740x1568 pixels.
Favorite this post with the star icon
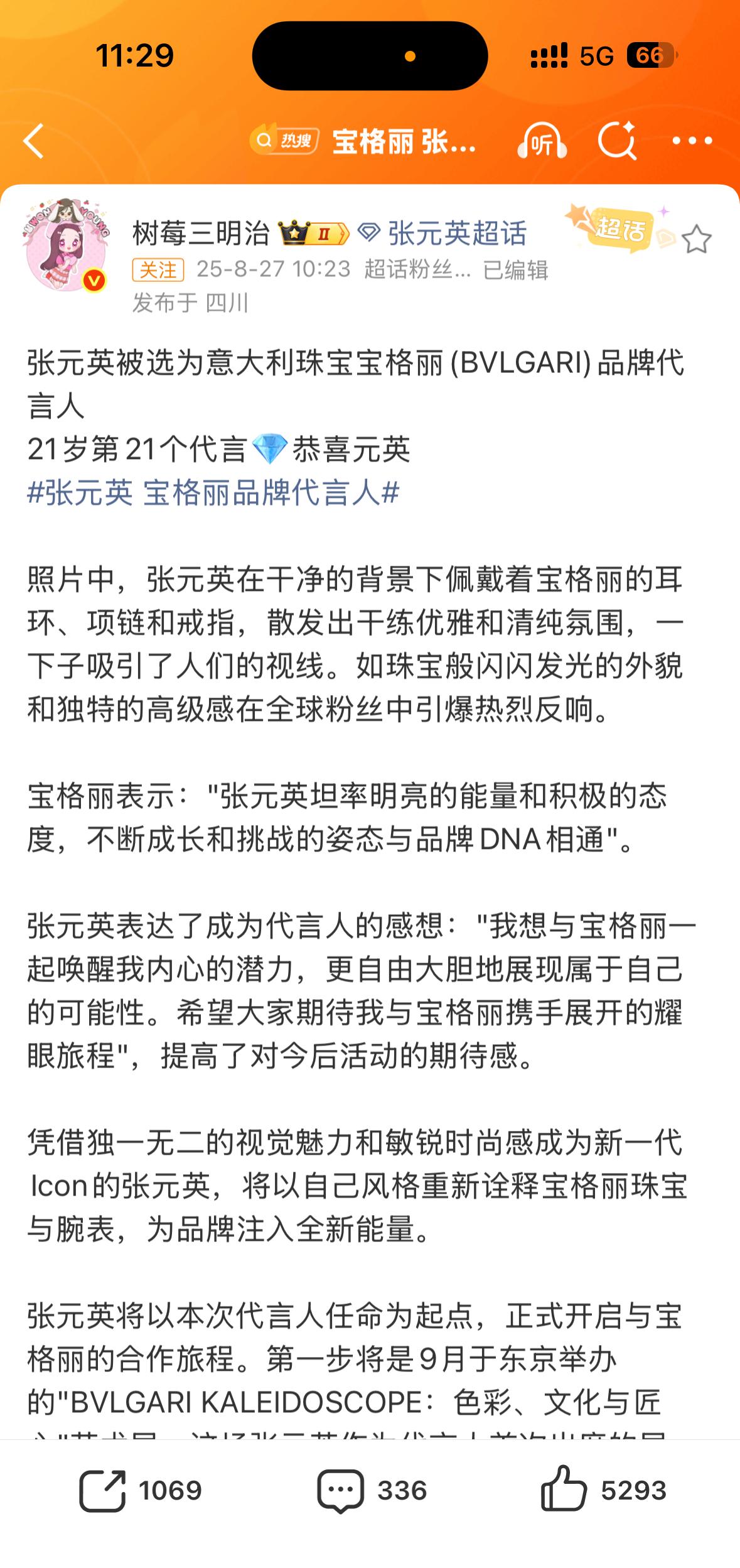click(696, 239)
